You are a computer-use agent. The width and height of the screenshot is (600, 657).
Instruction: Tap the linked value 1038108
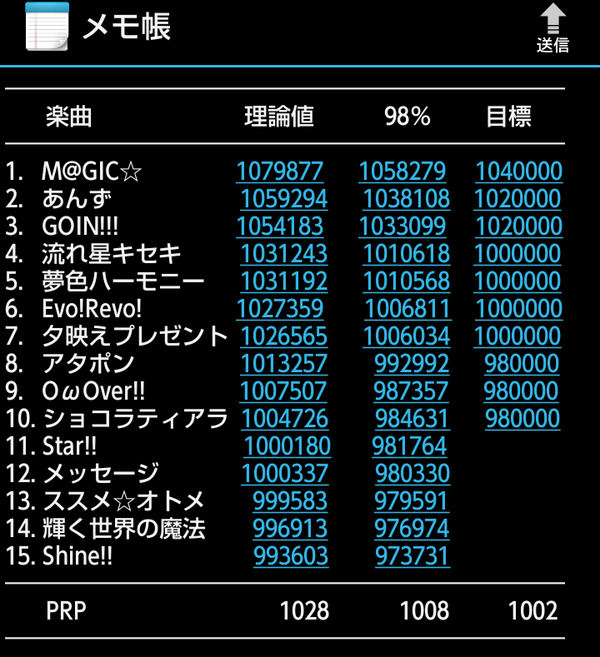tap(406, 199)
